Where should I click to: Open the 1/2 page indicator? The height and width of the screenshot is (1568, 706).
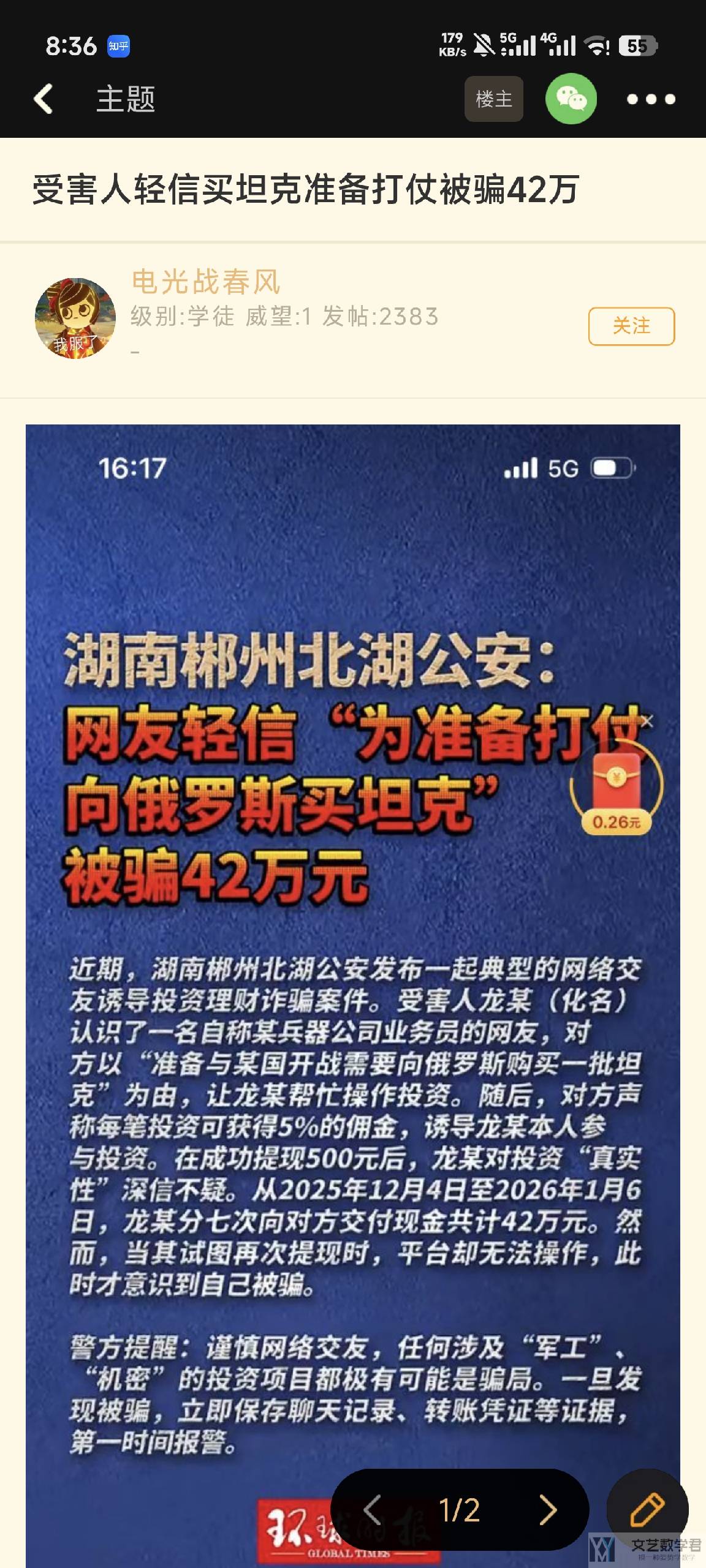[x=460, y=1510]
